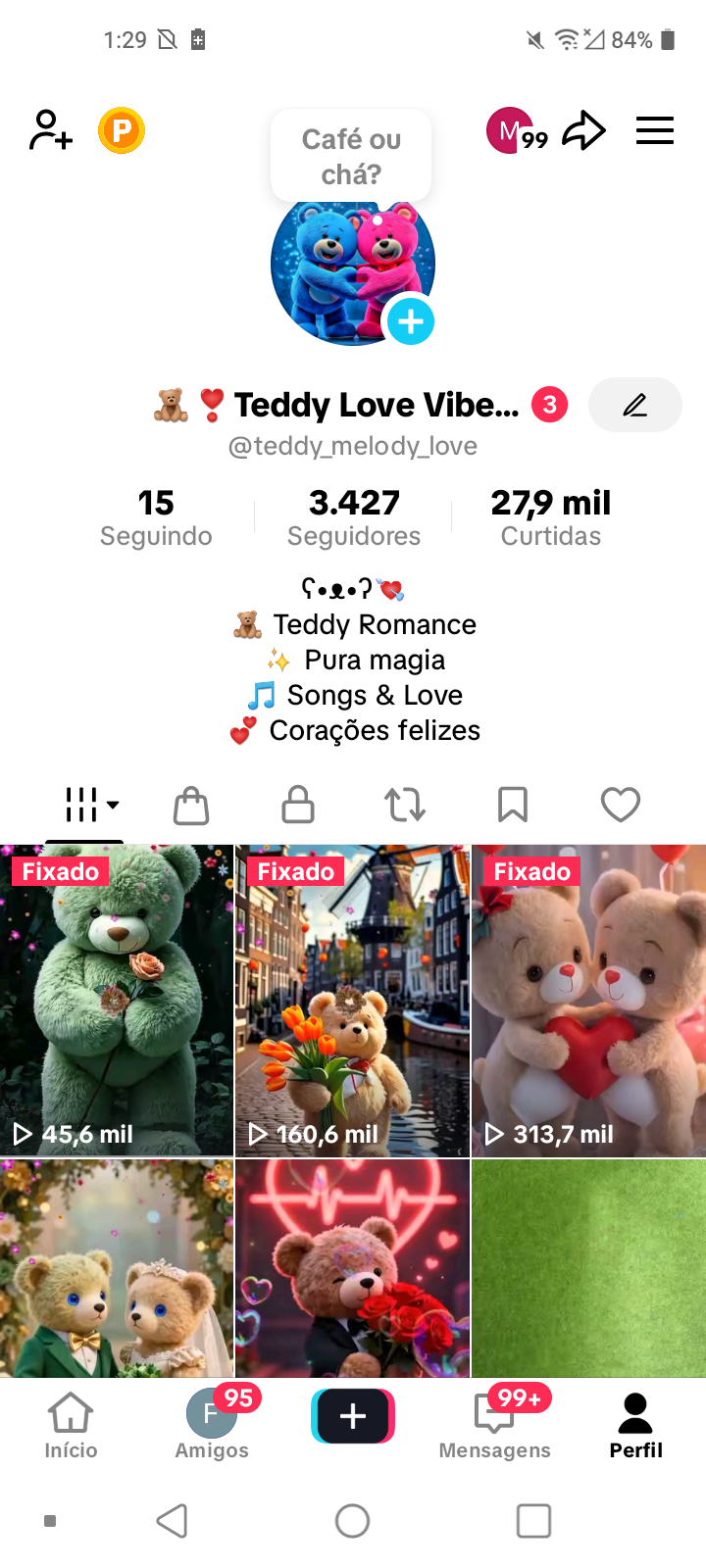Screen dimensions: 706x1568
Task: Switch to the liked videos heart tab
Action: (x=620, y=806)
